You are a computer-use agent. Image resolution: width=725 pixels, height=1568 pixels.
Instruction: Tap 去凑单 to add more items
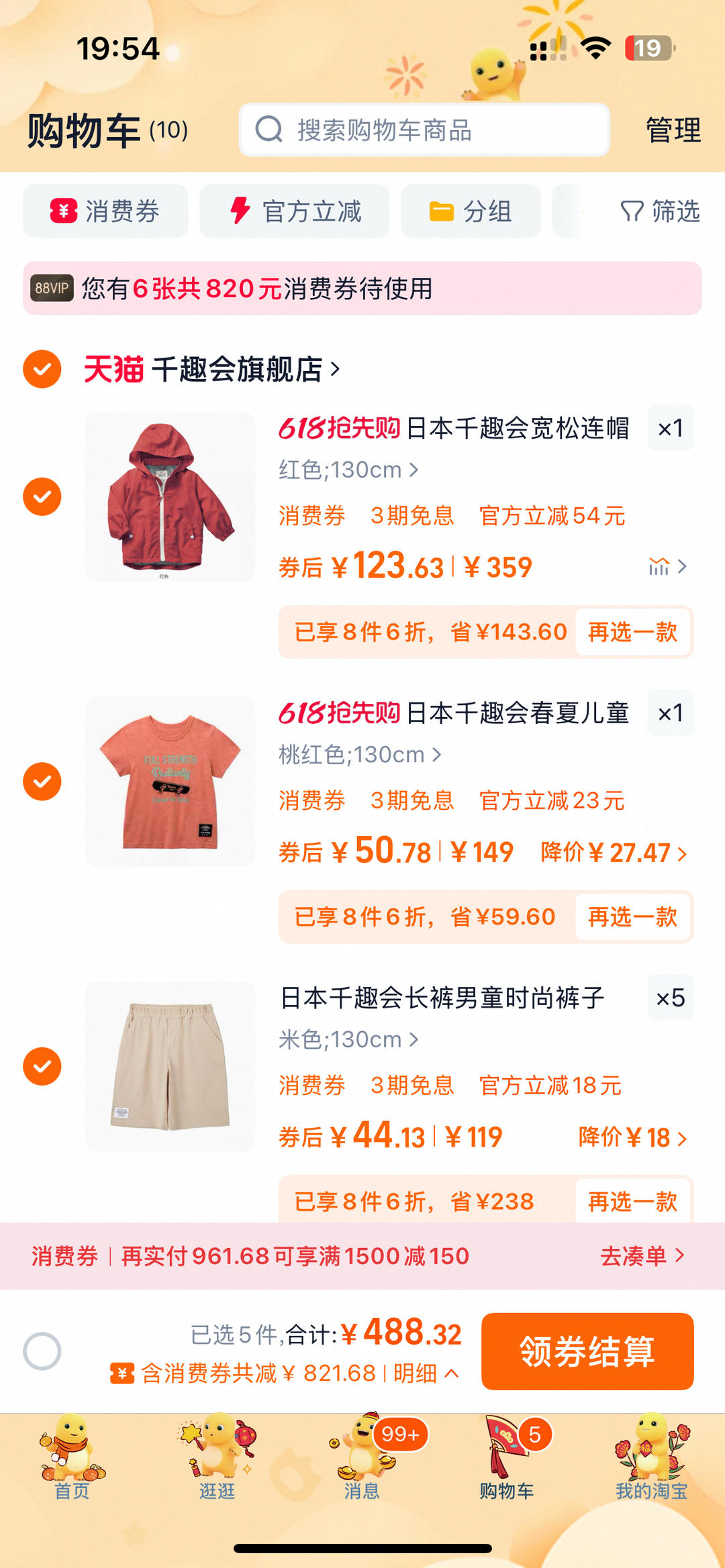pyautogui.click(x=642, y=1255)
